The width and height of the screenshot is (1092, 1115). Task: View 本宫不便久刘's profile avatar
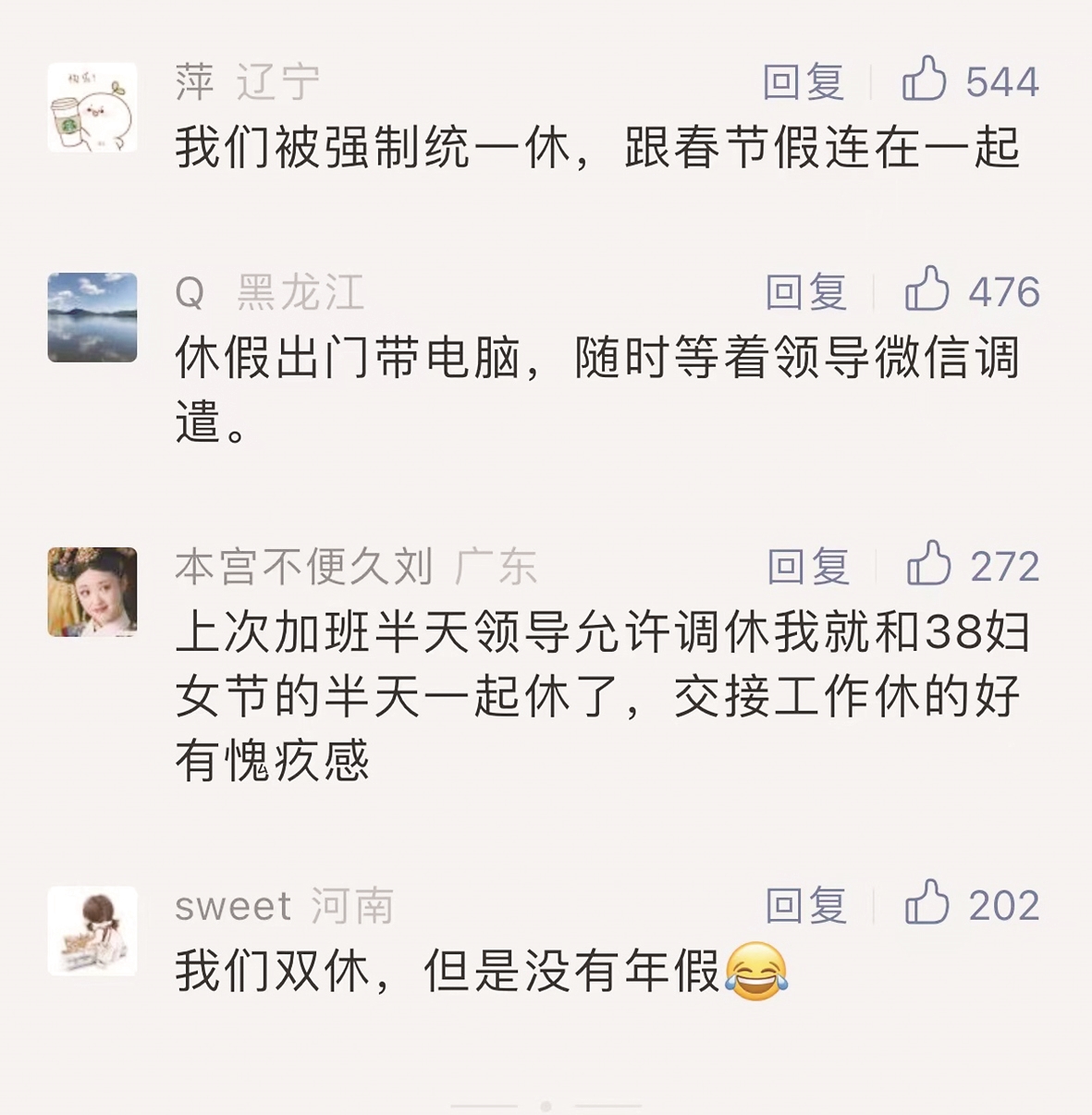coord(92,592)
